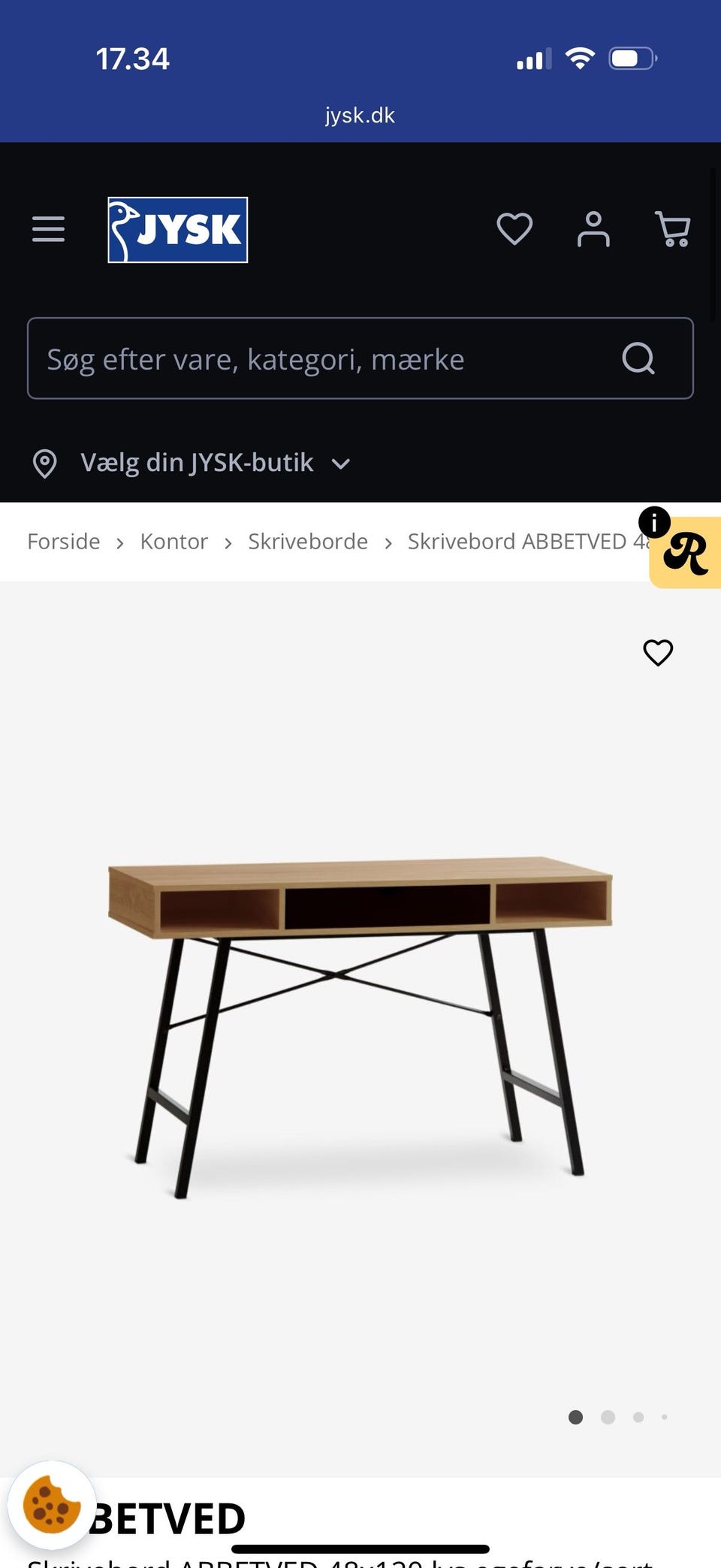
Task: Open the Skrivebord ABBETVED breadcrumb entry
Action: click(x=526, y=541)
